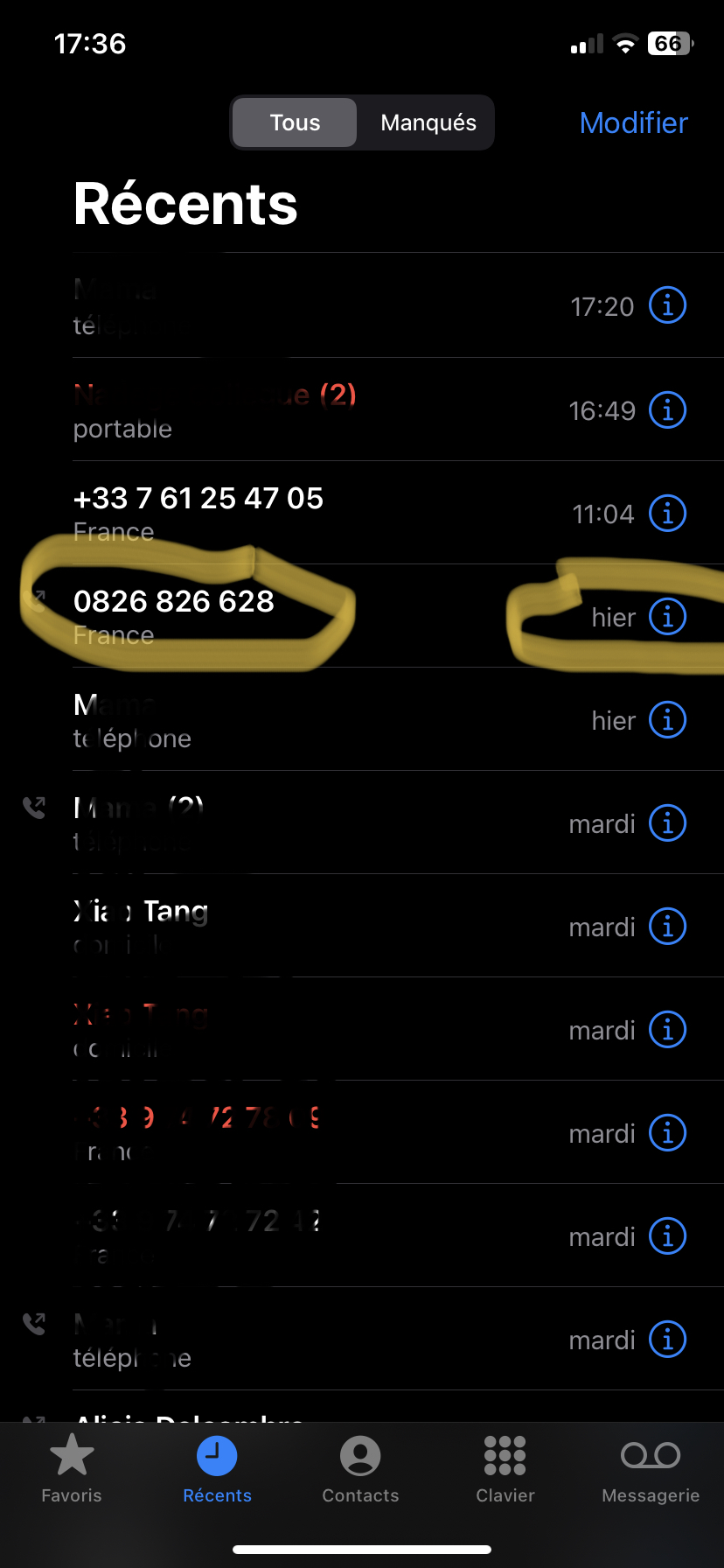Open the Favoris tab

tap(72, 1469)
